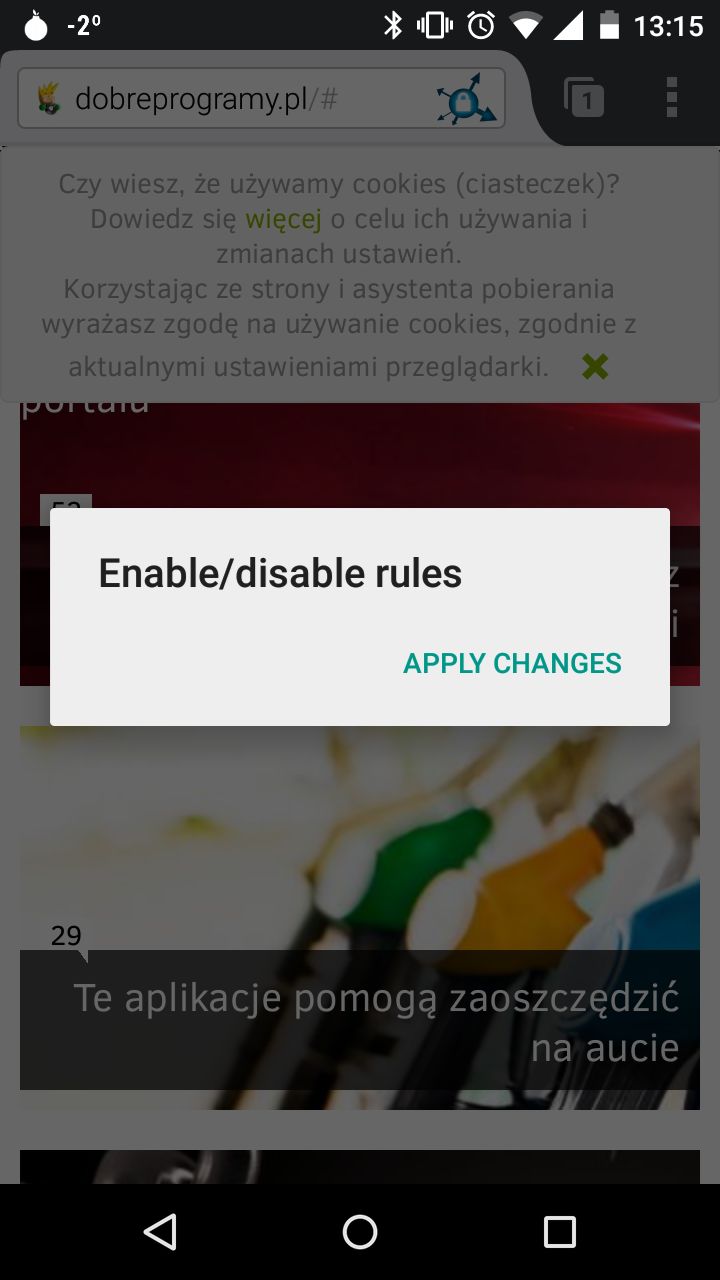Go to the home screen

360,1232
